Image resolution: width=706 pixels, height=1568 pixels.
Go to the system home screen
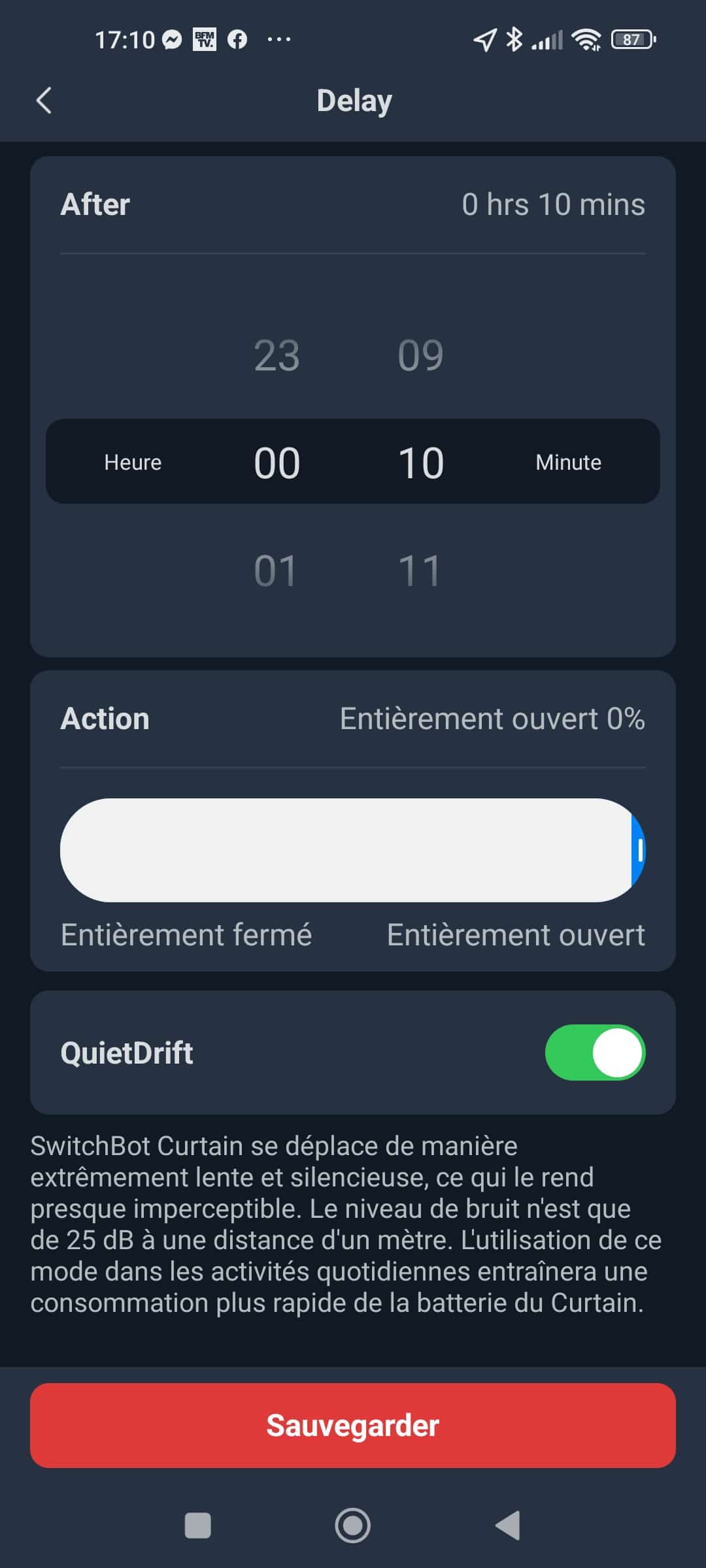pyautogui.click(x=353, y=1526)
